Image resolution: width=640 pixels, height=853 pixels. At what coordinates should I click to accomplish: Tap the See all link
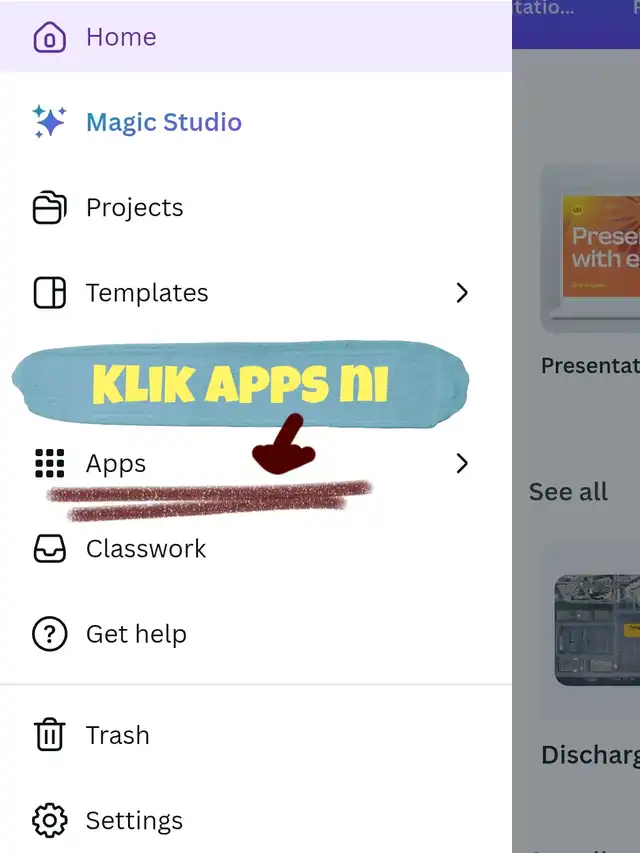pos(568,492)
